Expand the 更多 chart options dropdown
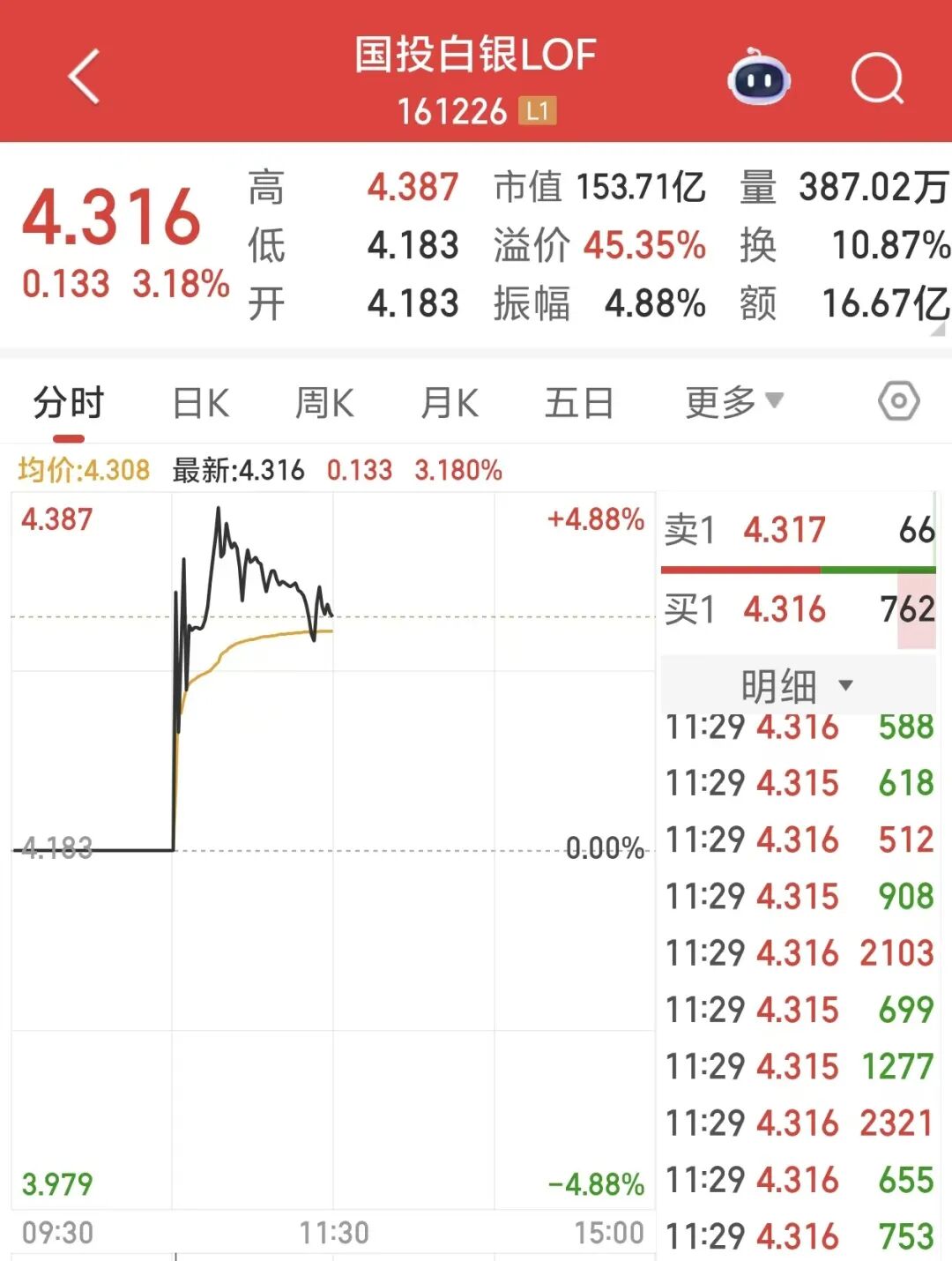 (x=734, y=402)
